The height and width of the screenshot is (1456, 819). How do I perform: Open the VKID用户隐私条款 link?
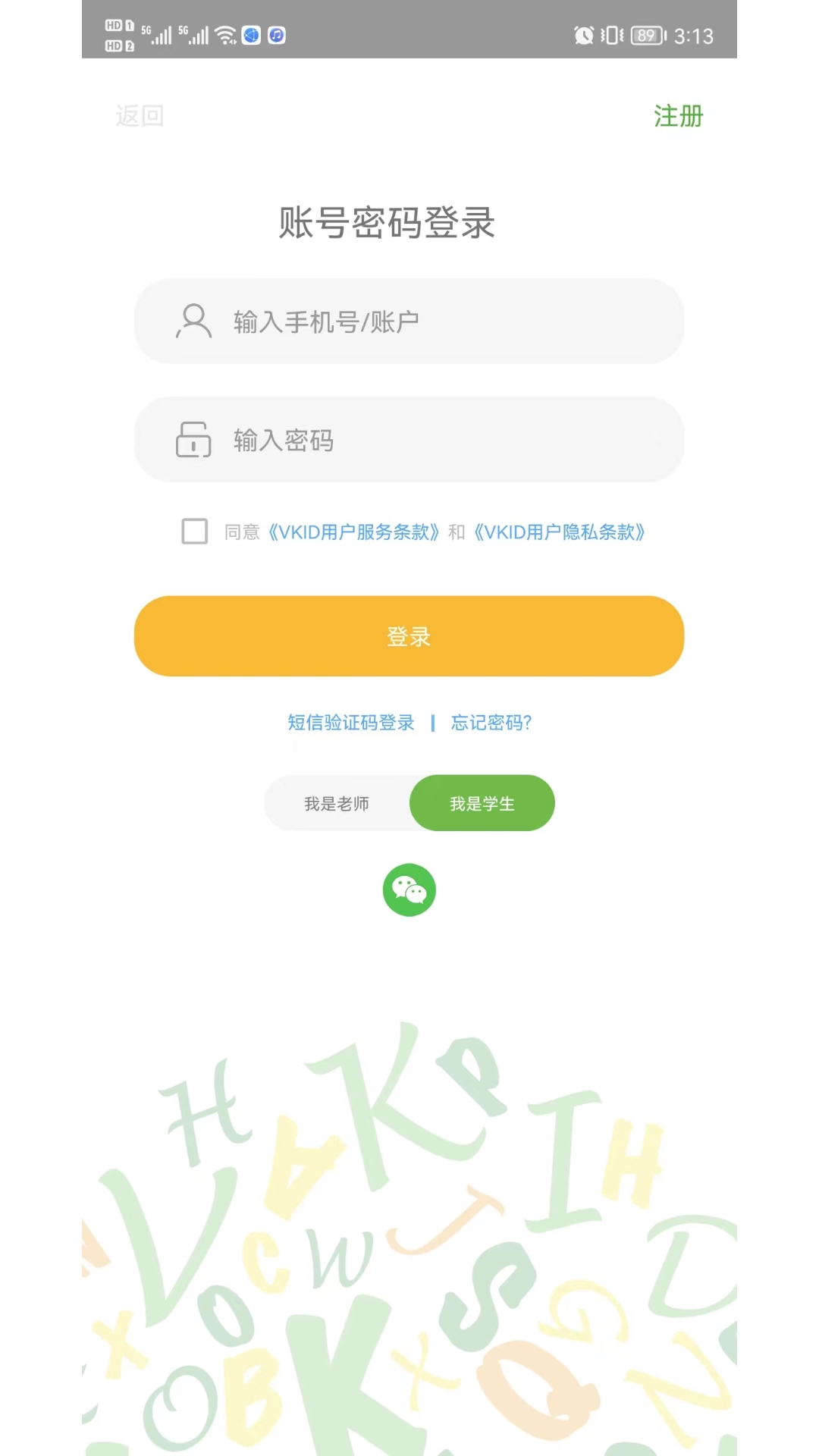click(560, 532)
